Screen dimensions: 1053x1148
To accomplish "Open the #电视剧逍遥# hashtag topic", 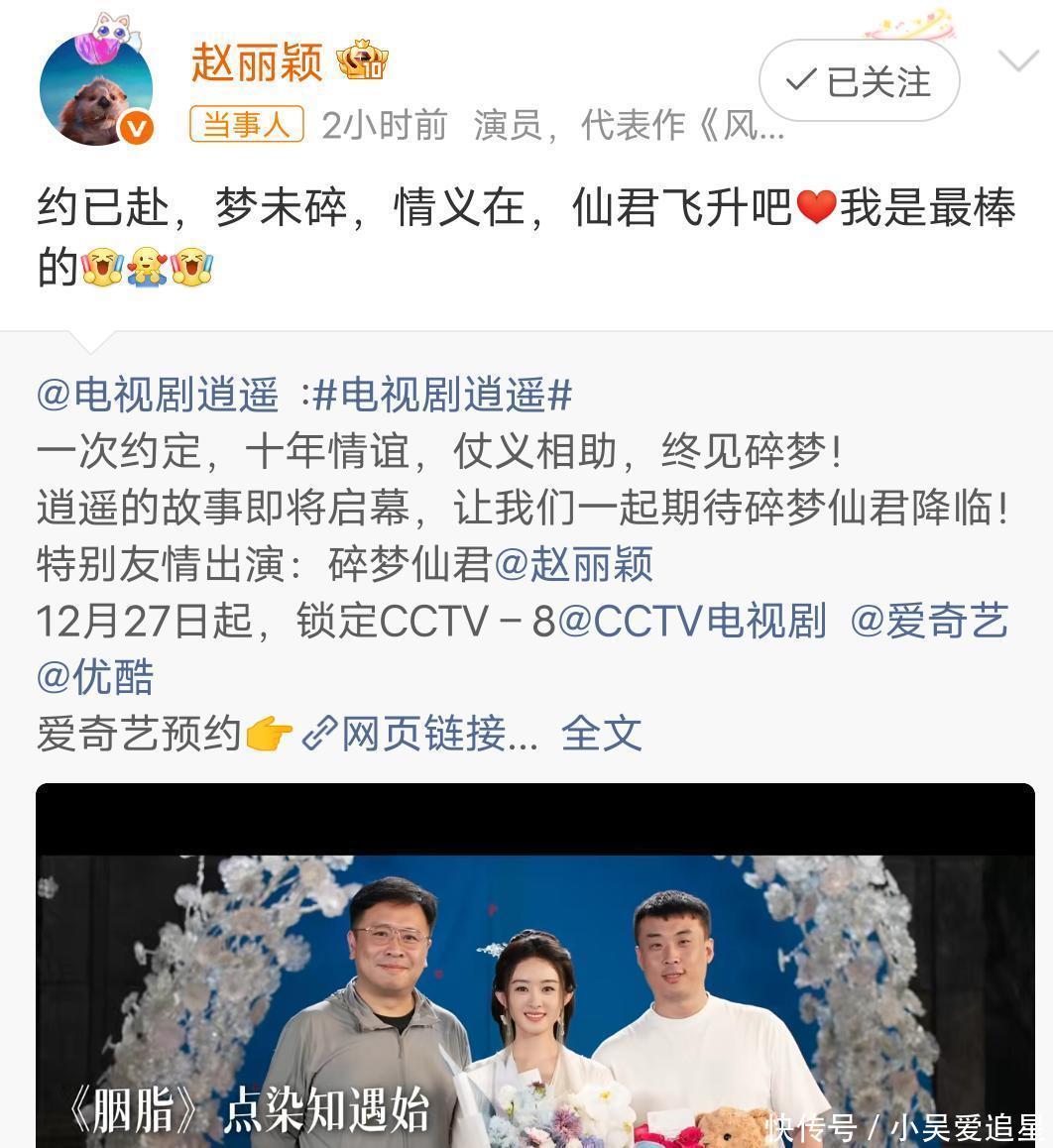I will 442,396.
